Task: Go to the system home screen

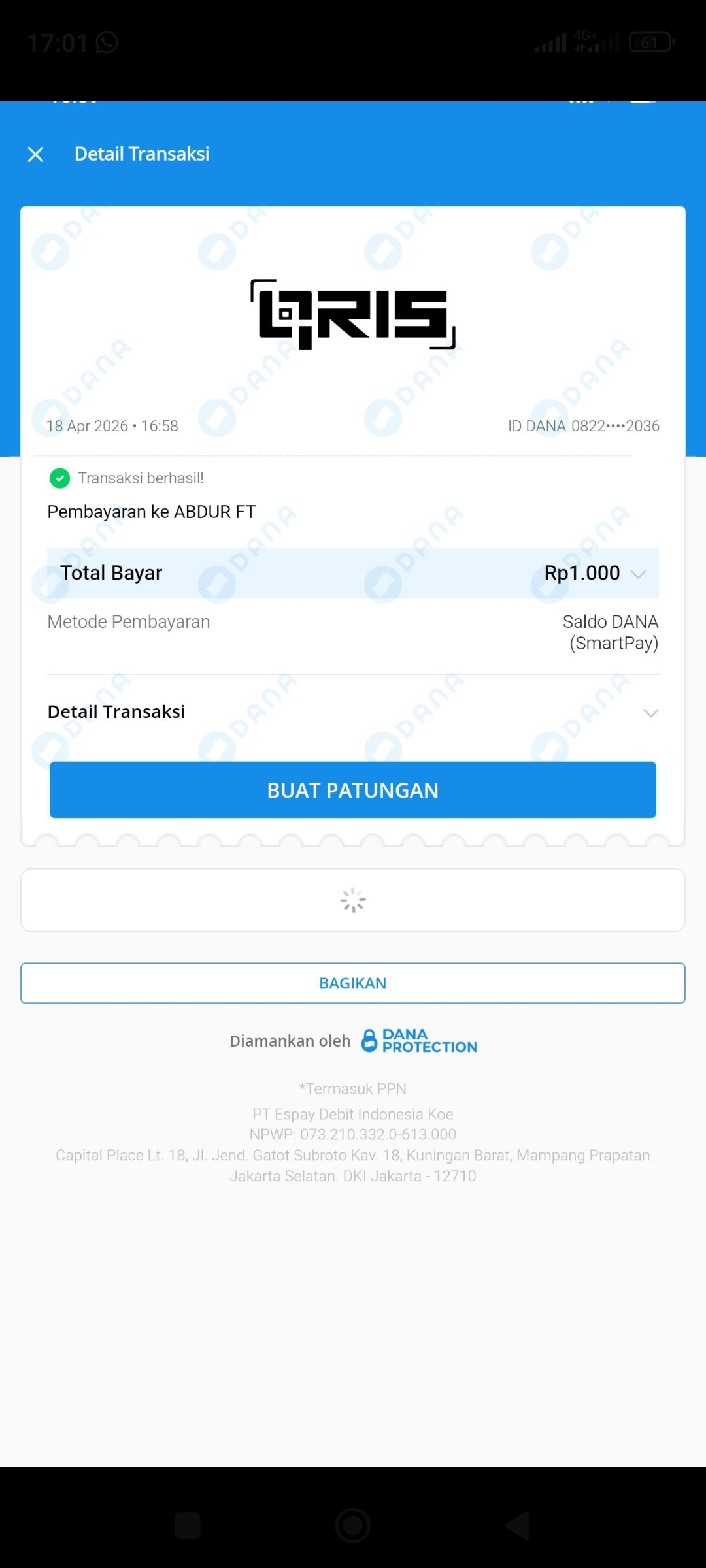Action: tap(353, 1526)
